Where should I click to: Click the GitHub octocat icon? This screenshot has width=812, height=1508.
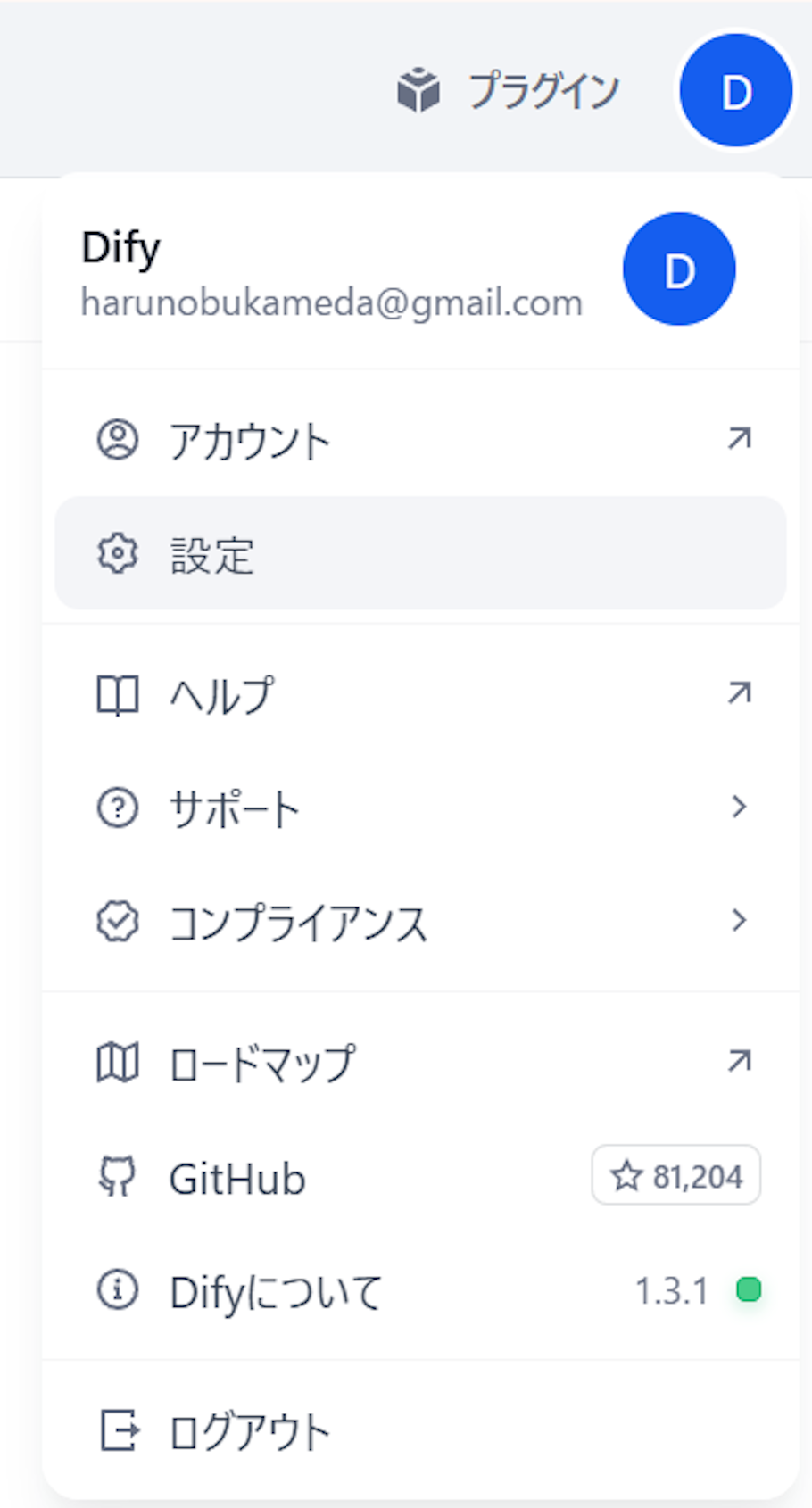117,1177
